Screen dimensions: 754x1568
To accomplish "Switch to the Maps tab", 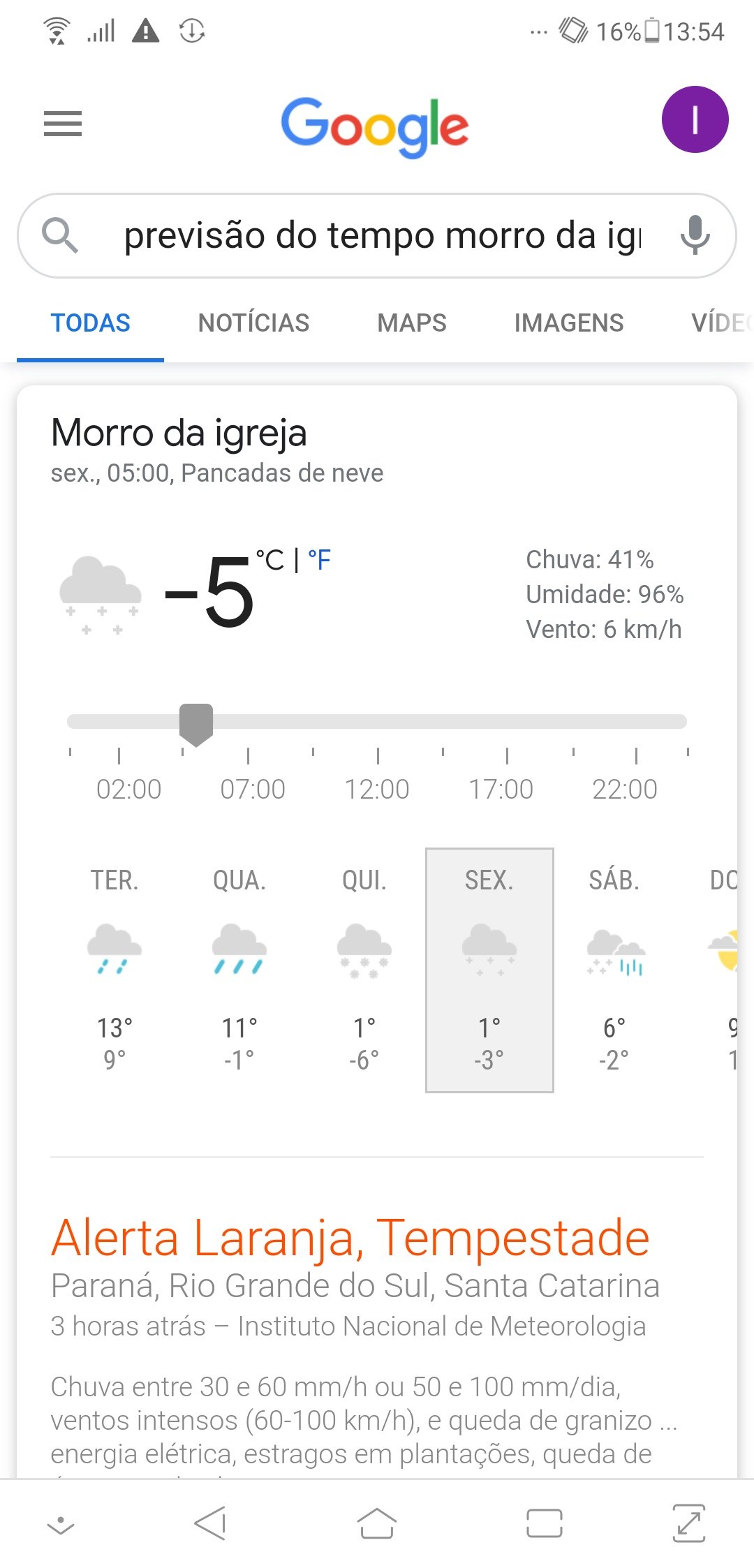I will 412,323.
